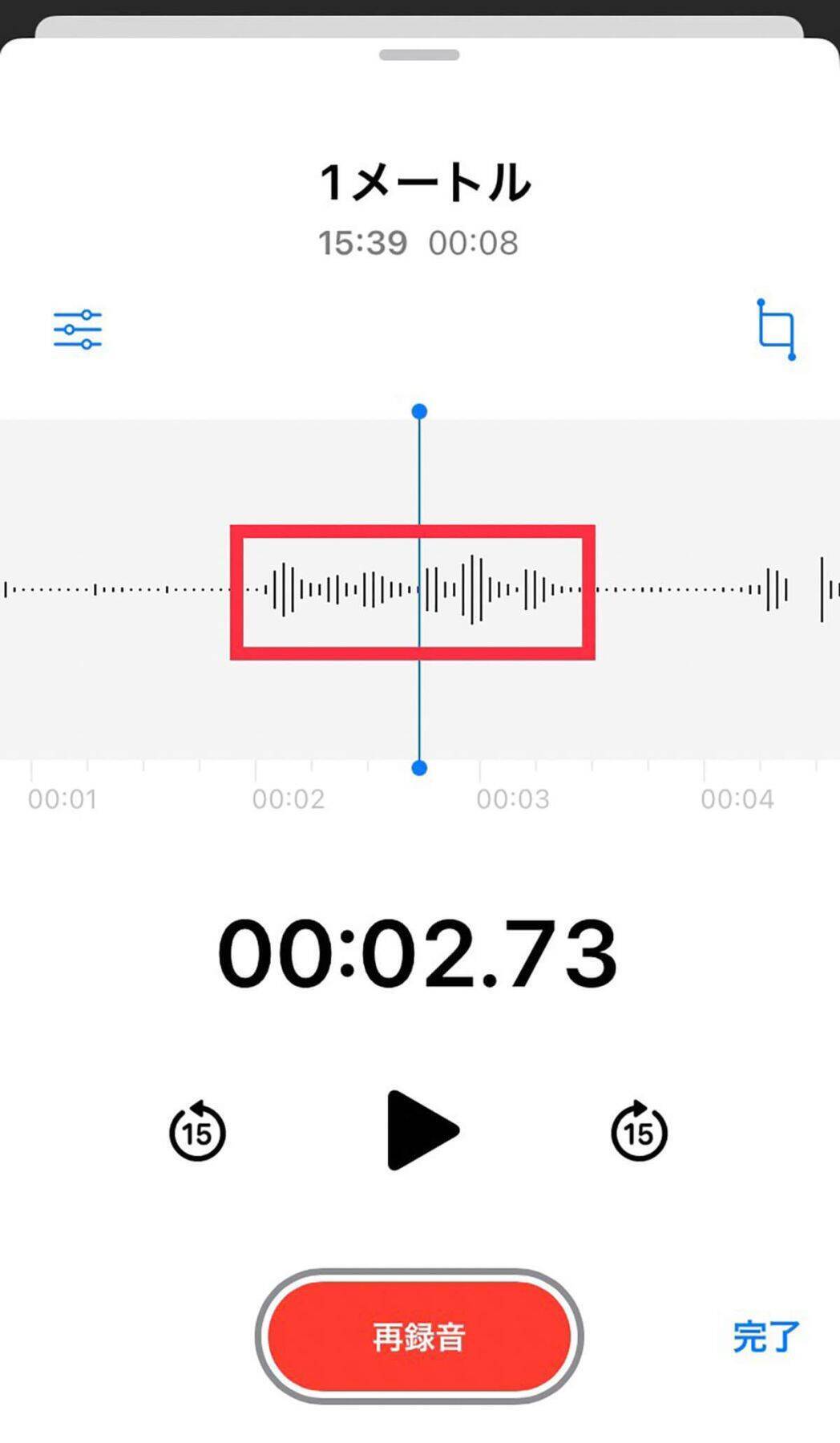The height and width of the screenshot is (1443, 840).
Task: Open the playback options sliders icon
Action: (x=78, y=329)
